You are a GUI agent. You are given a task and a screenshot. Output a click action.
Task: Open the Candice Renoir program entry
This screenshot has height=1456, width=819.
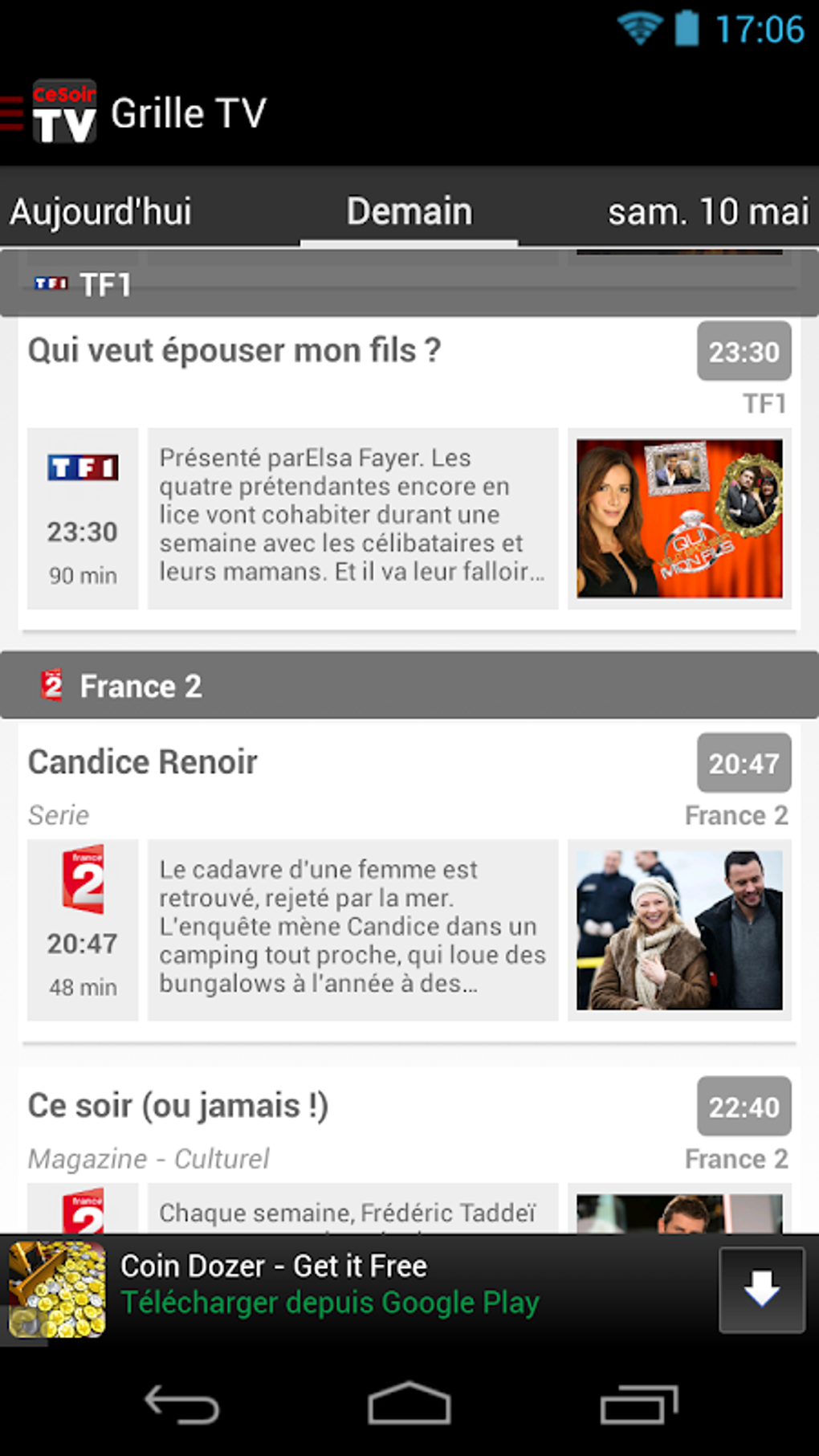(x=143, y=761)
